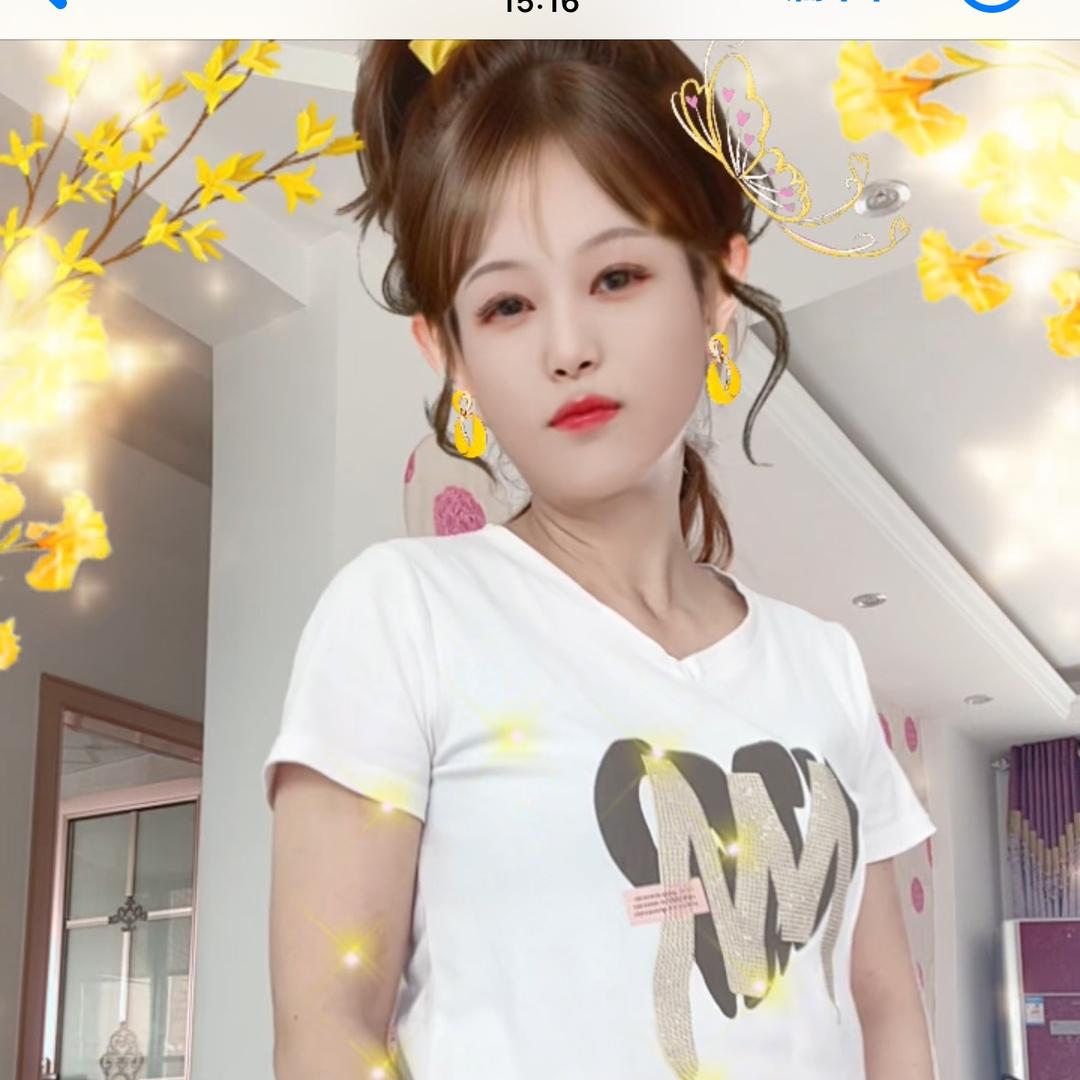This screenshot has height=1080, width=1080.
Task: Open the circular icon in the top-right corner
Action: [992, 4]
